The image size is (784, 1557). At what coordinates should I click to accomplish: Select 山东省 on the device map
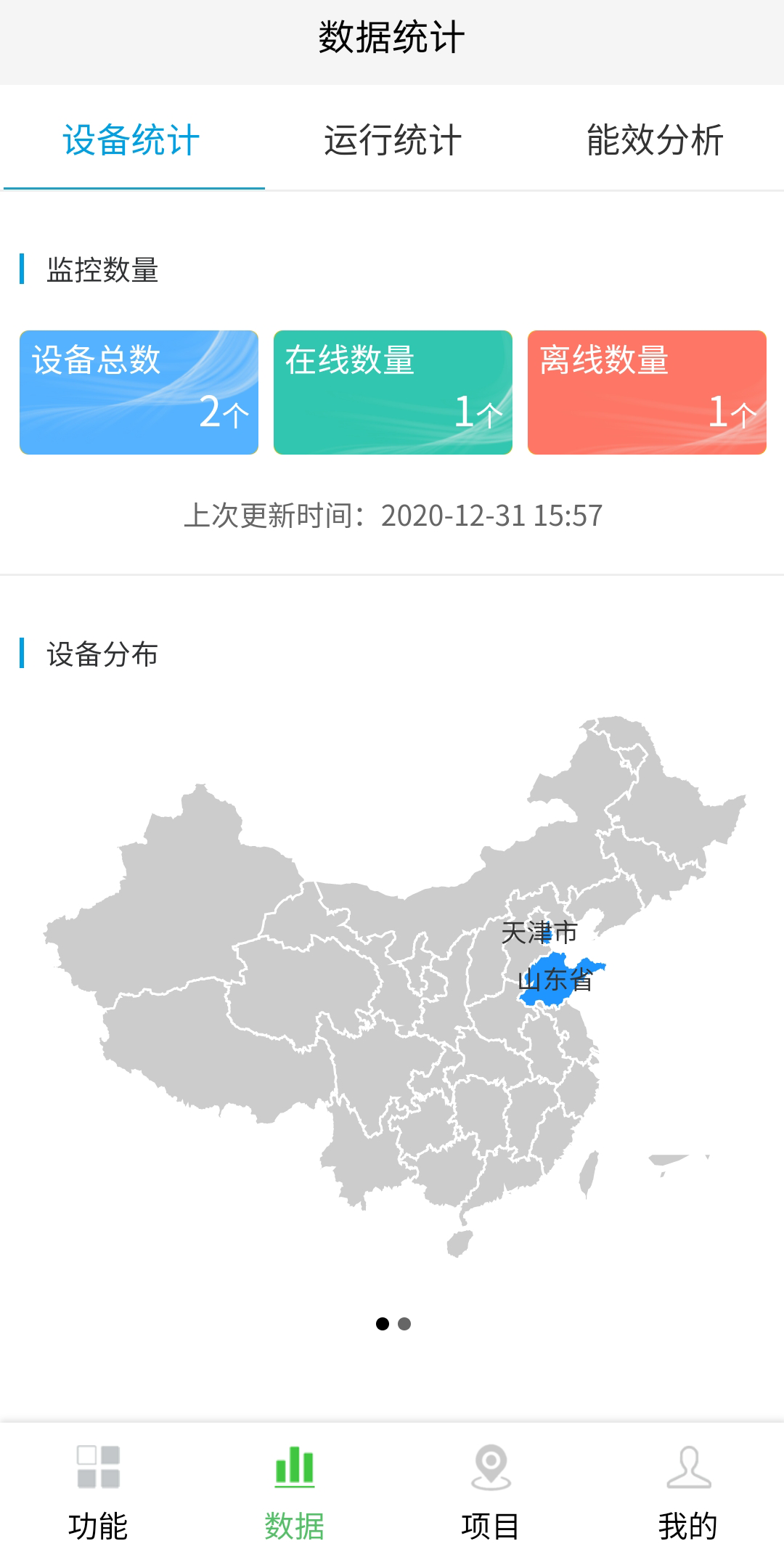(555, 980)
